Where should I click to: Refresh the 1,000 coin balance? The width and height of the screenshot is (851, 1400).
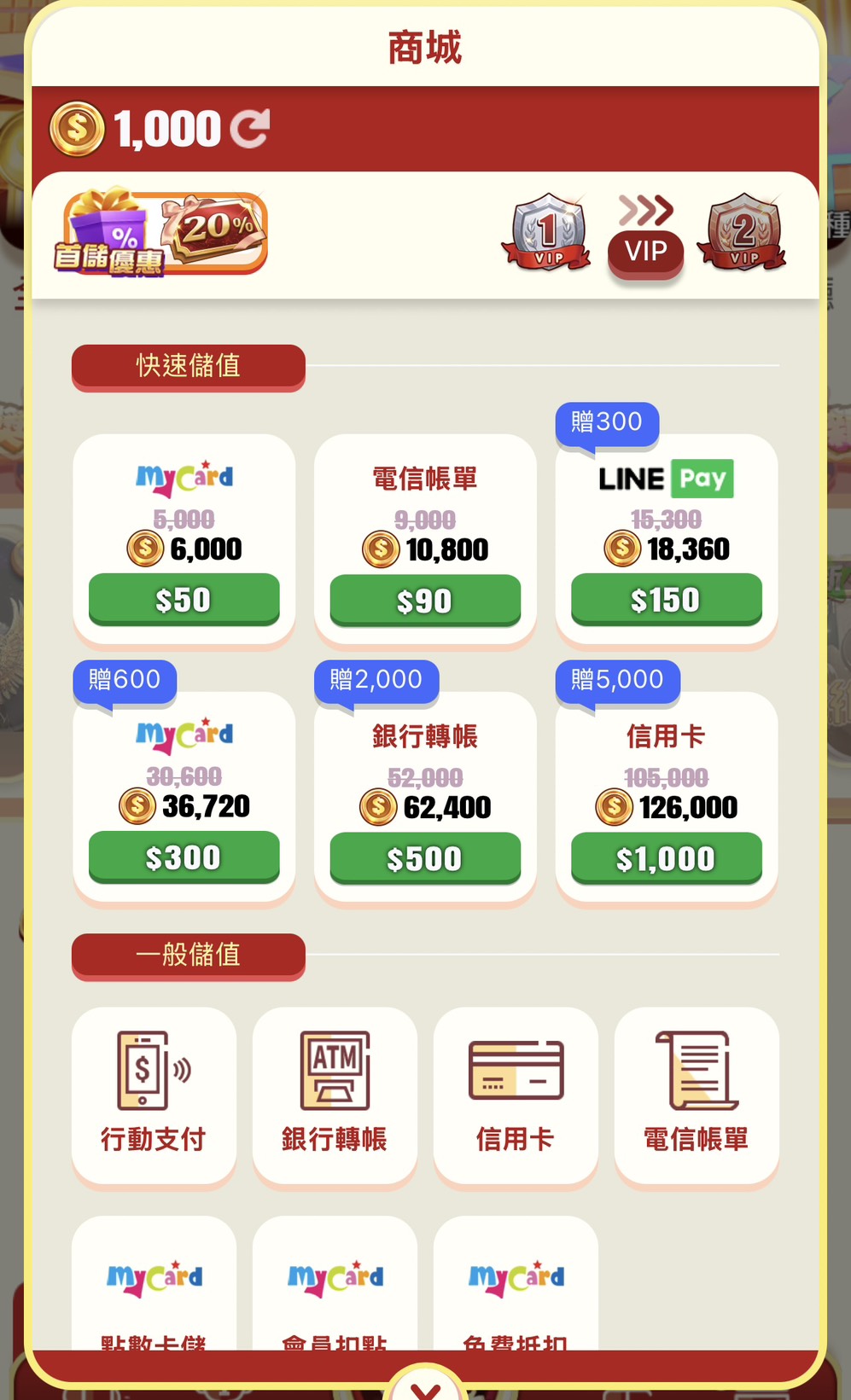[250, 129]
